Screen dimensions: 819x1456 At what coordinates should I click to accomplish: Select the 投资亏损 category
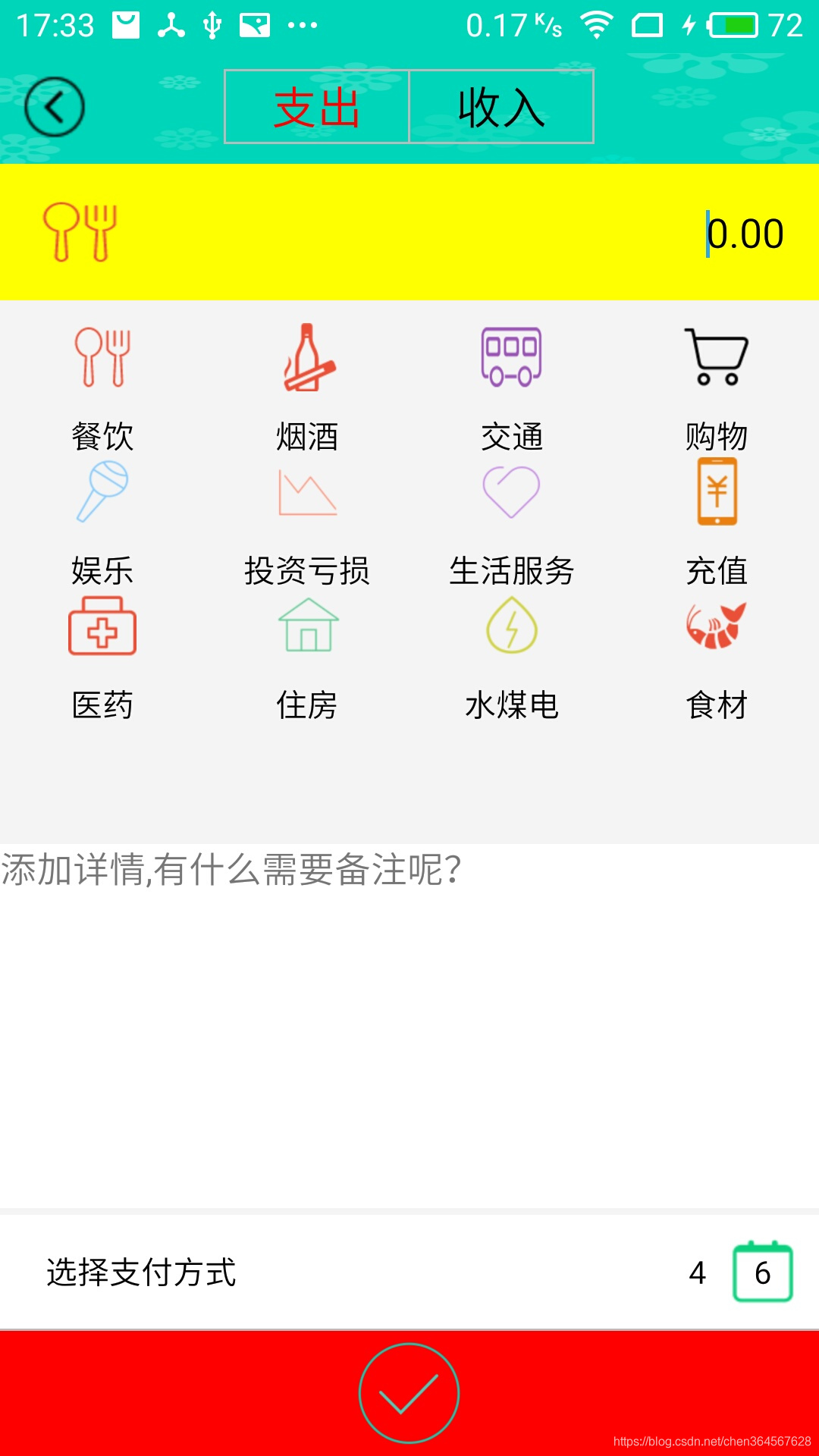(307, 524)
